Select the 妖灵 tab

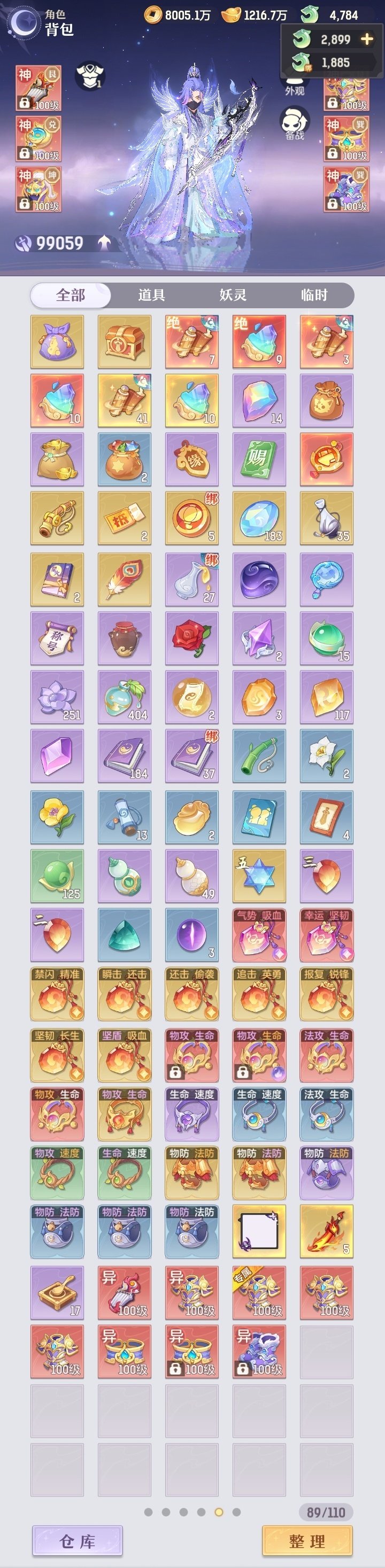pyautogui.click(x=233, y=295)
